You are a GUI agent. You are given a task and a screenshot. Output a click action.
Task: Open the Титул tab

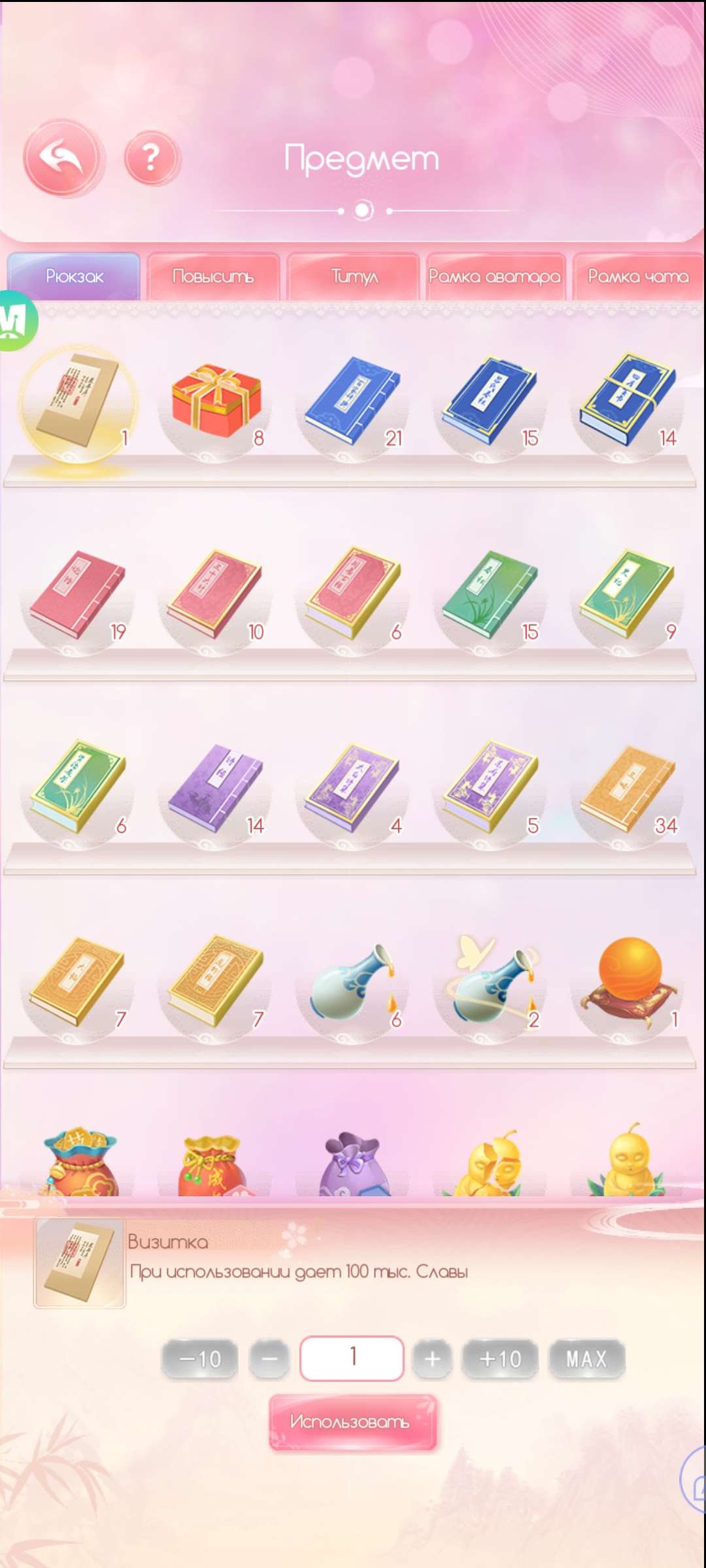354,276
